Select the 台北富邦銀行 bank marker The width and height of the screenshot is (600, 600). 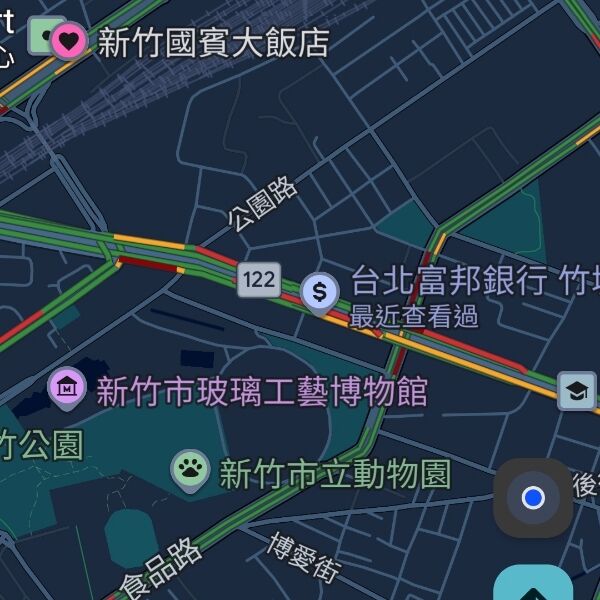click(x=319, y=292)
